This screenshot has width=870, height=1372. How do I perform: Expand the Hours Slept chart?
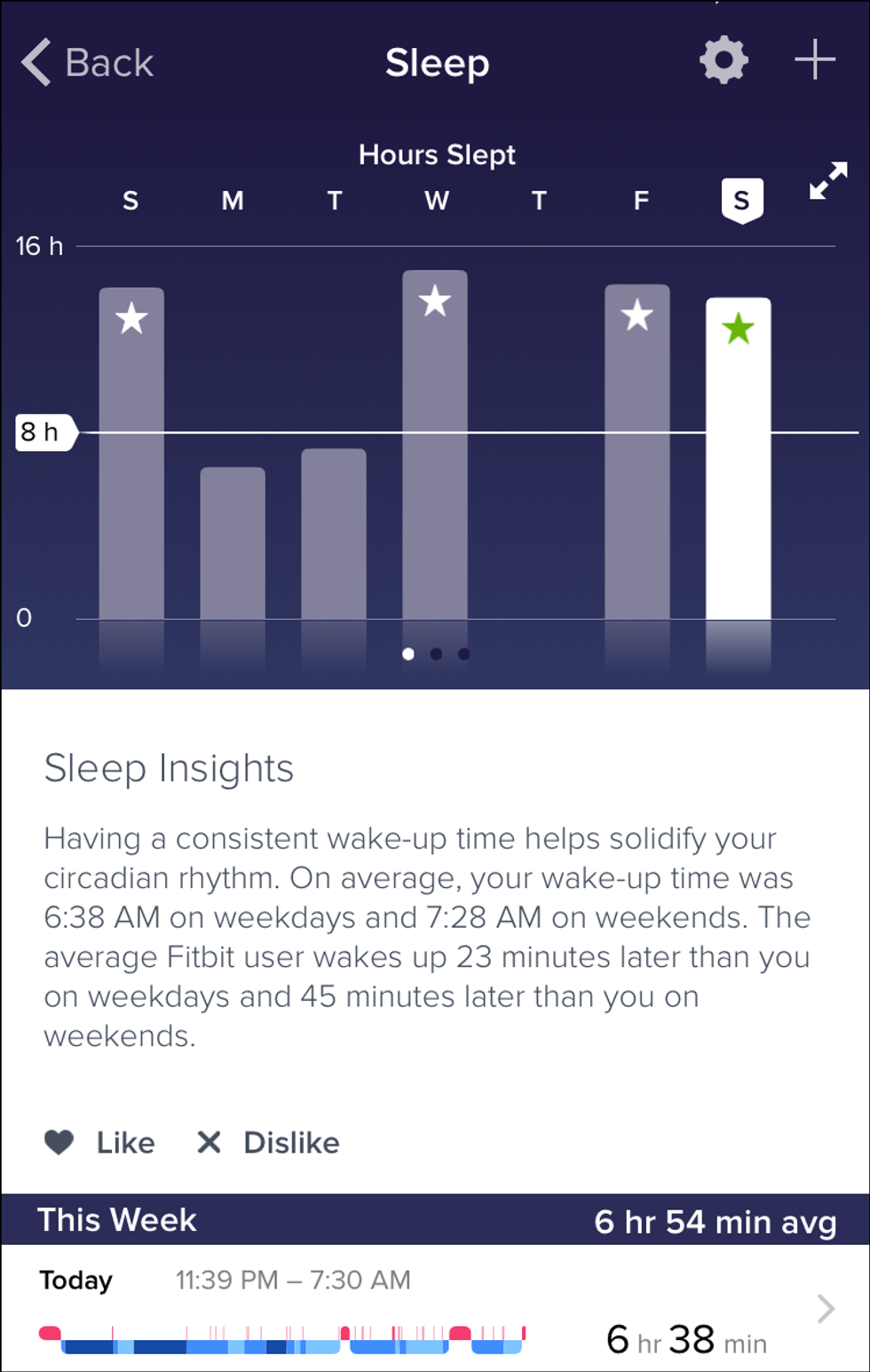(827, 181)
